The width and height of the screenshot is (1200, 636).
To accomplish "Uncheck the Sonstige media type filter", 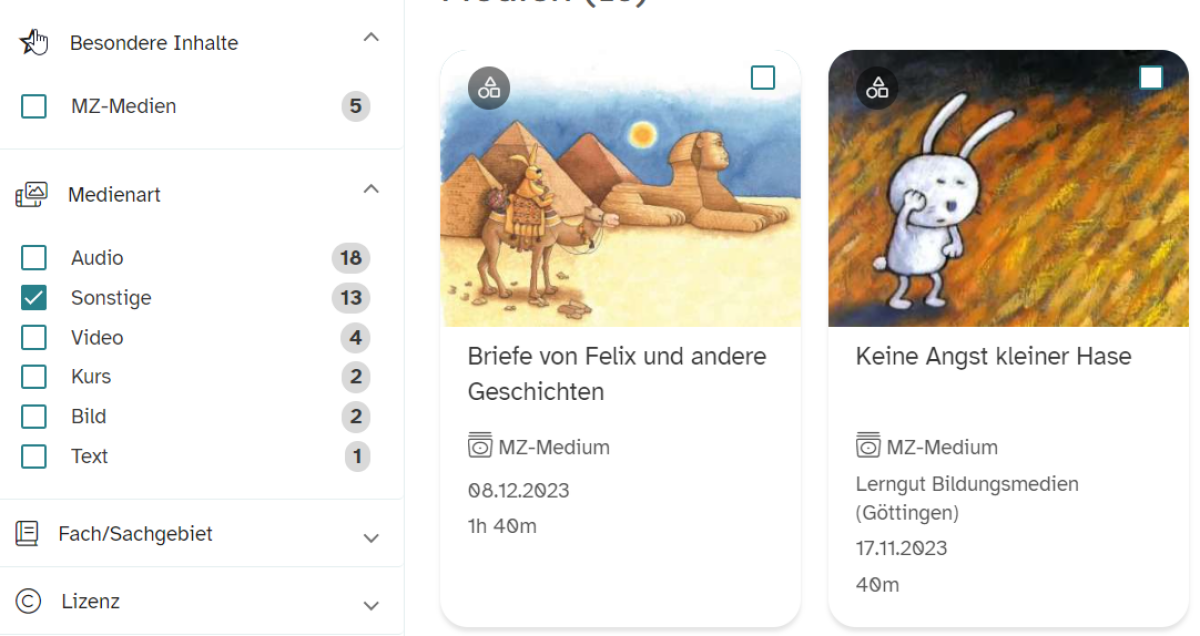I will pos(34,298).
